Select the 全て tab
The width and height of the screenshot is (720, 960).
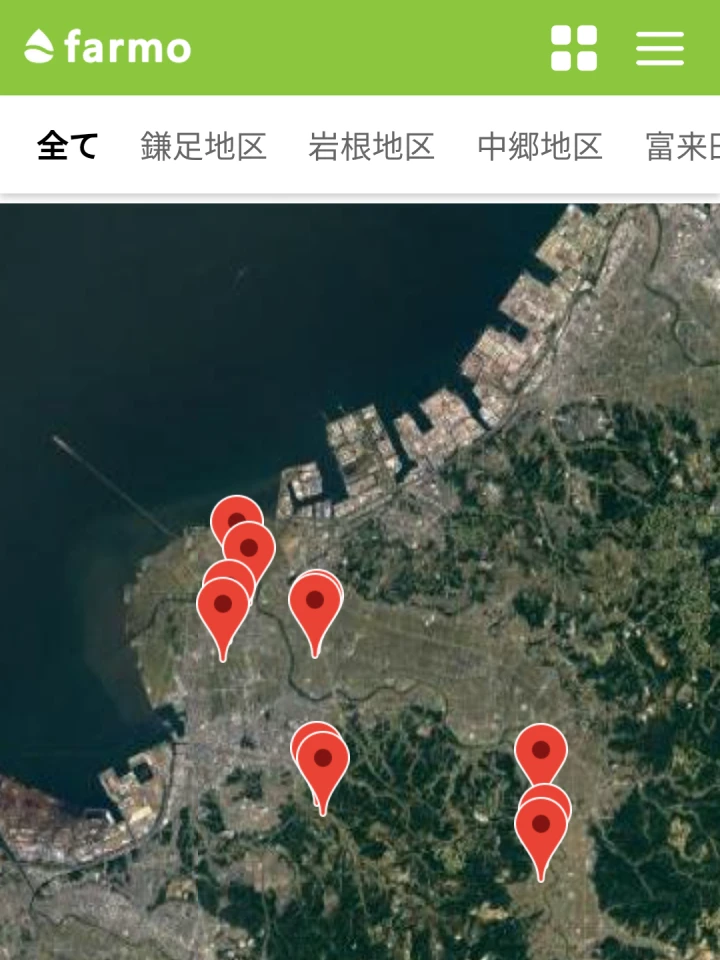68,146
